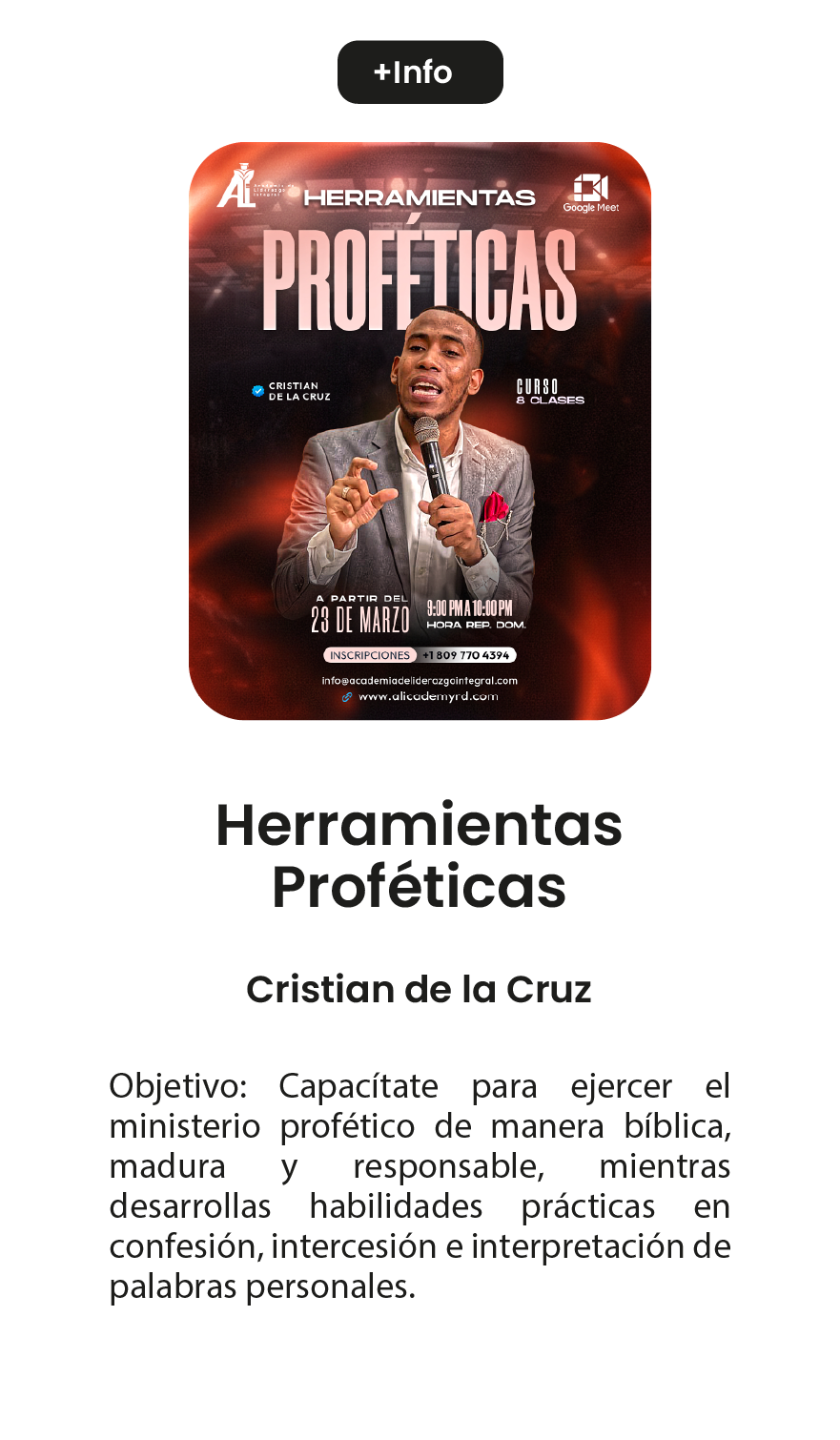Open the Herramientas Proféticas course flyer
The image size is (840, 1440).
click(420, 431)
